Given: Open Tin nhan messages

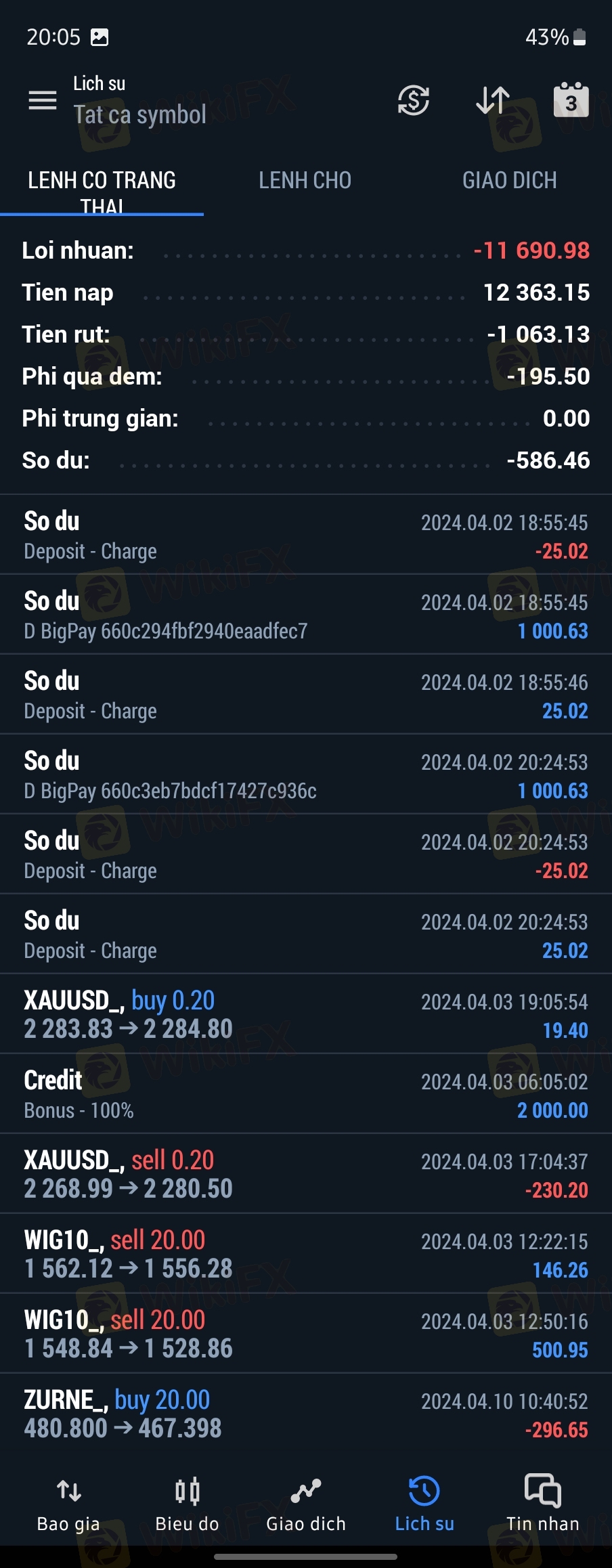Looking at the screenshot, I should click(543, 1504).
